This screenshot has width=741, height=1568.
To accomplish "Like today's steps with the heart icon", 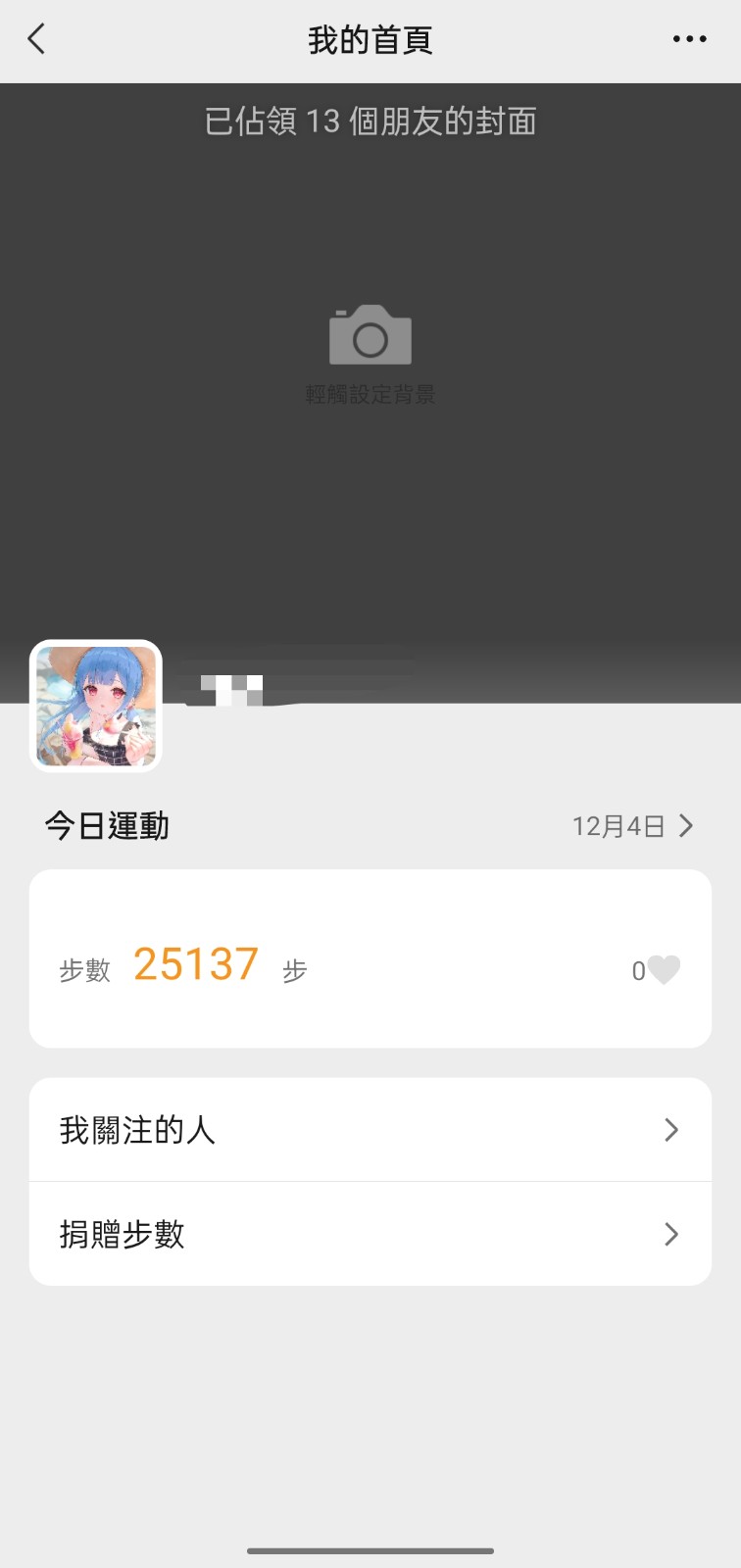I will pyautogui.click(x=664, y=970).
